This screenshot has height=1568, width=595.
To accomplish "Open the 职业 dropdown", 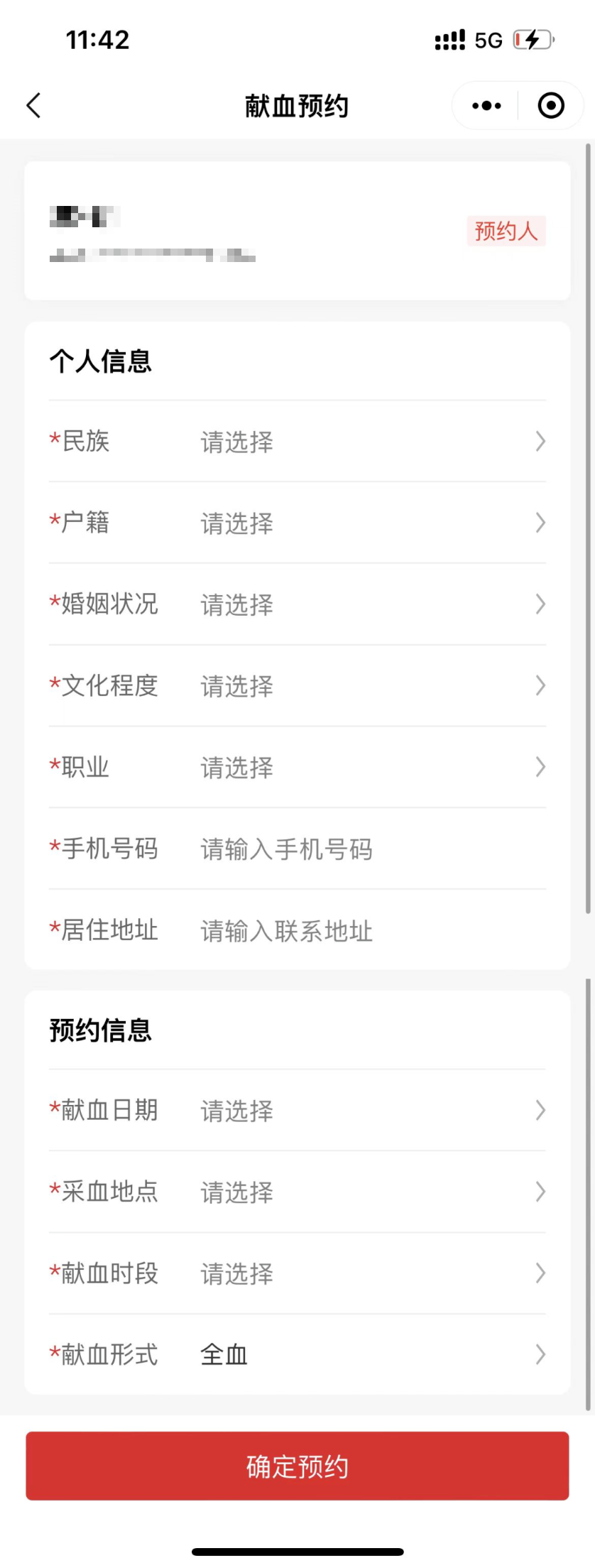I will pyautogui.click(x=297, y=768).
